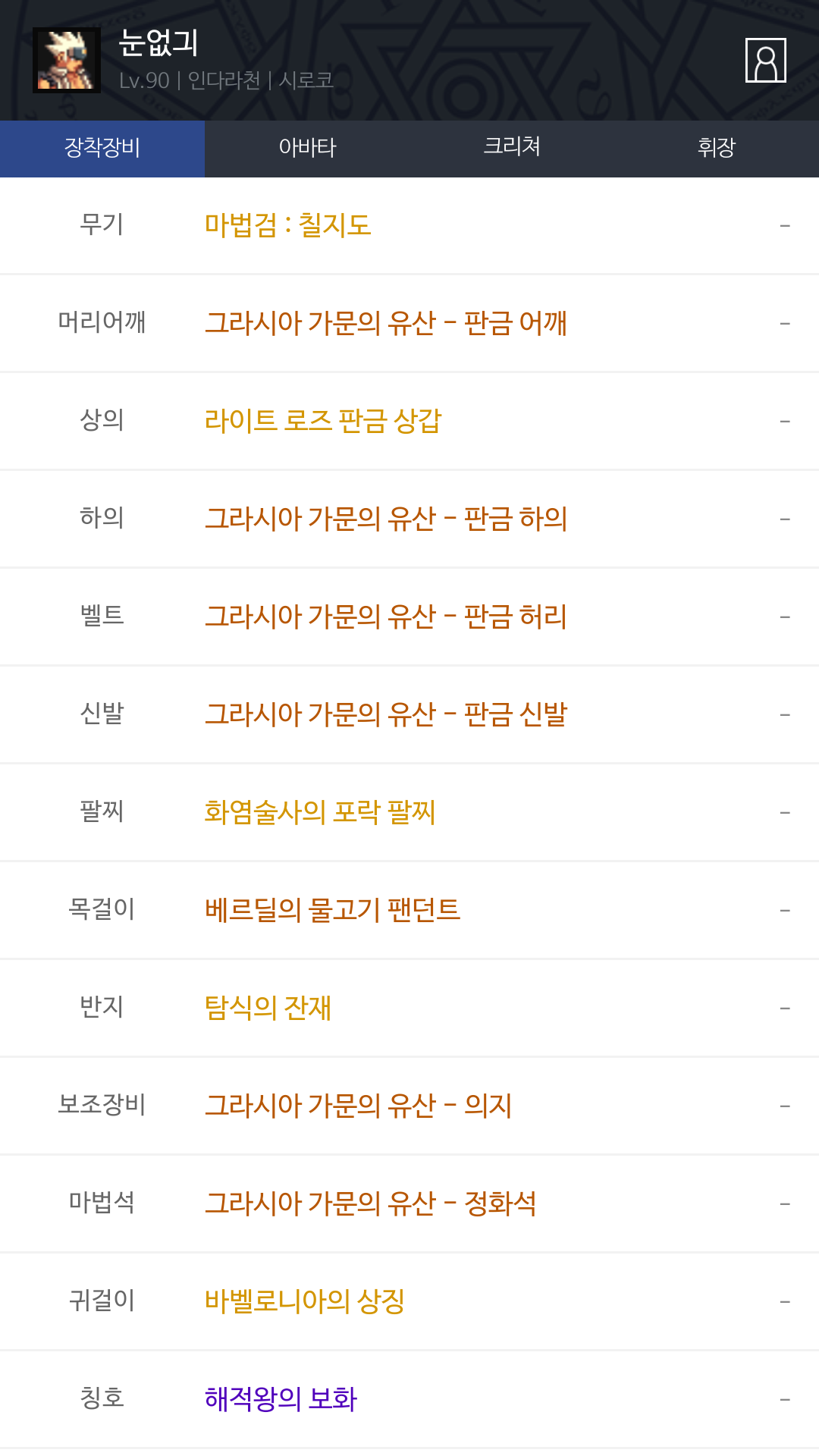
Task: Switch to the 휘장 tab
Action: [717, 148]
